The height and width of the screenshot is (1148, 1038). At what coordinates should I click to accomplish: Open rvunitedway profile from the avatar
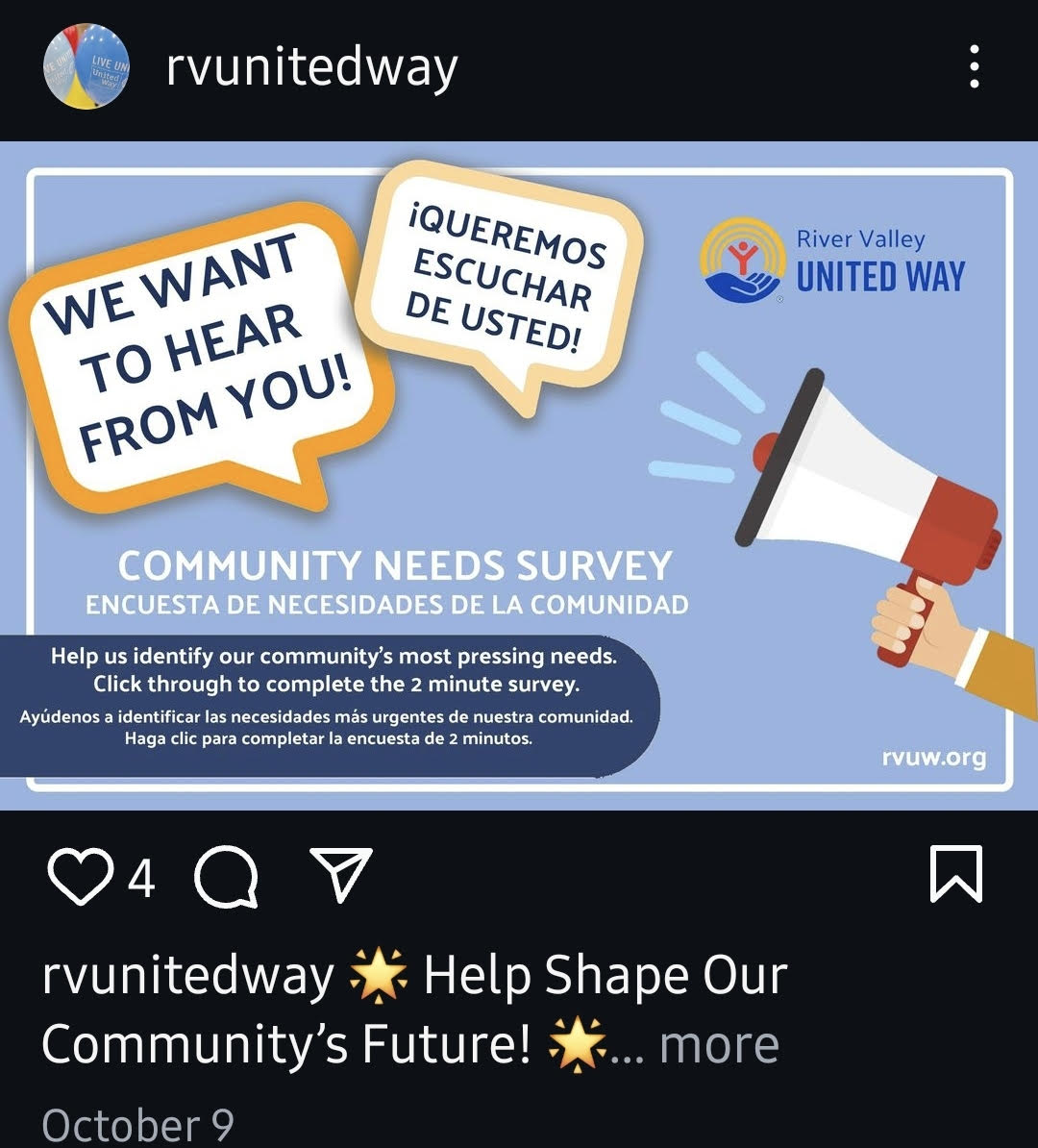coord(86,67)
